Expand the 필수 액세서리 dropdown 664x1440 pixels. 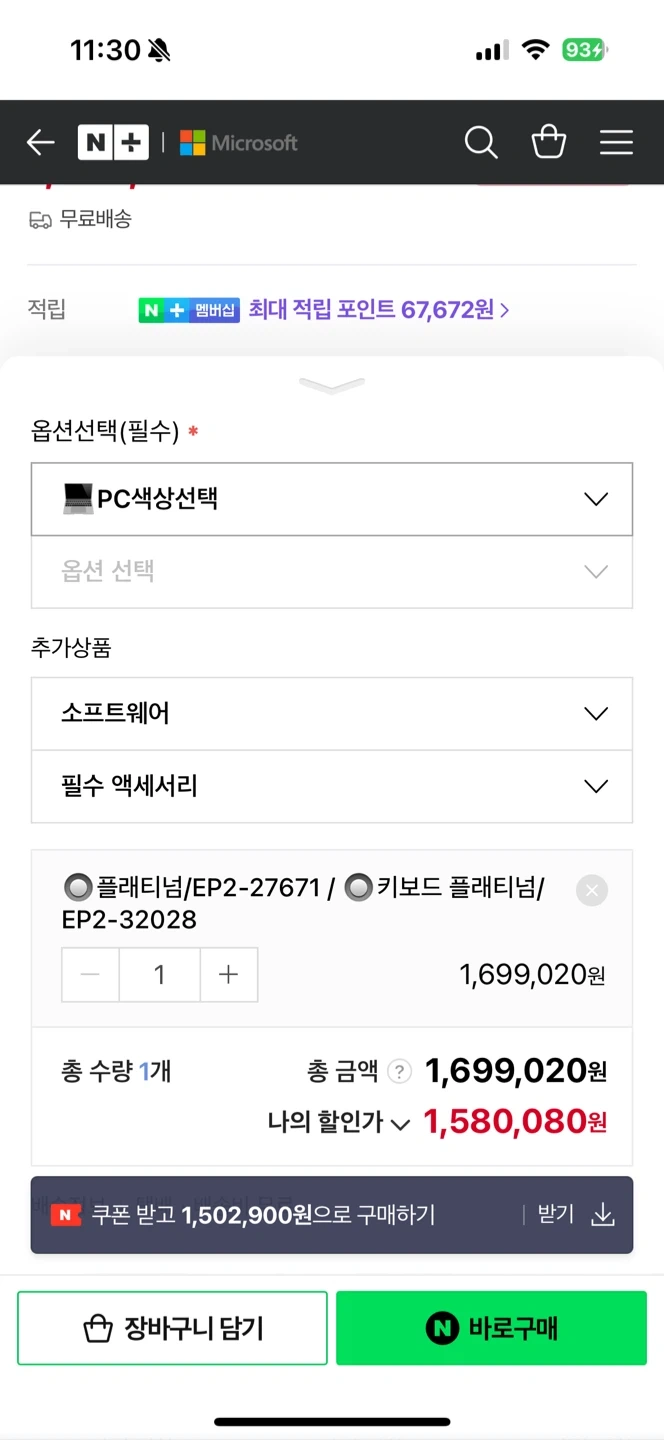332,787
